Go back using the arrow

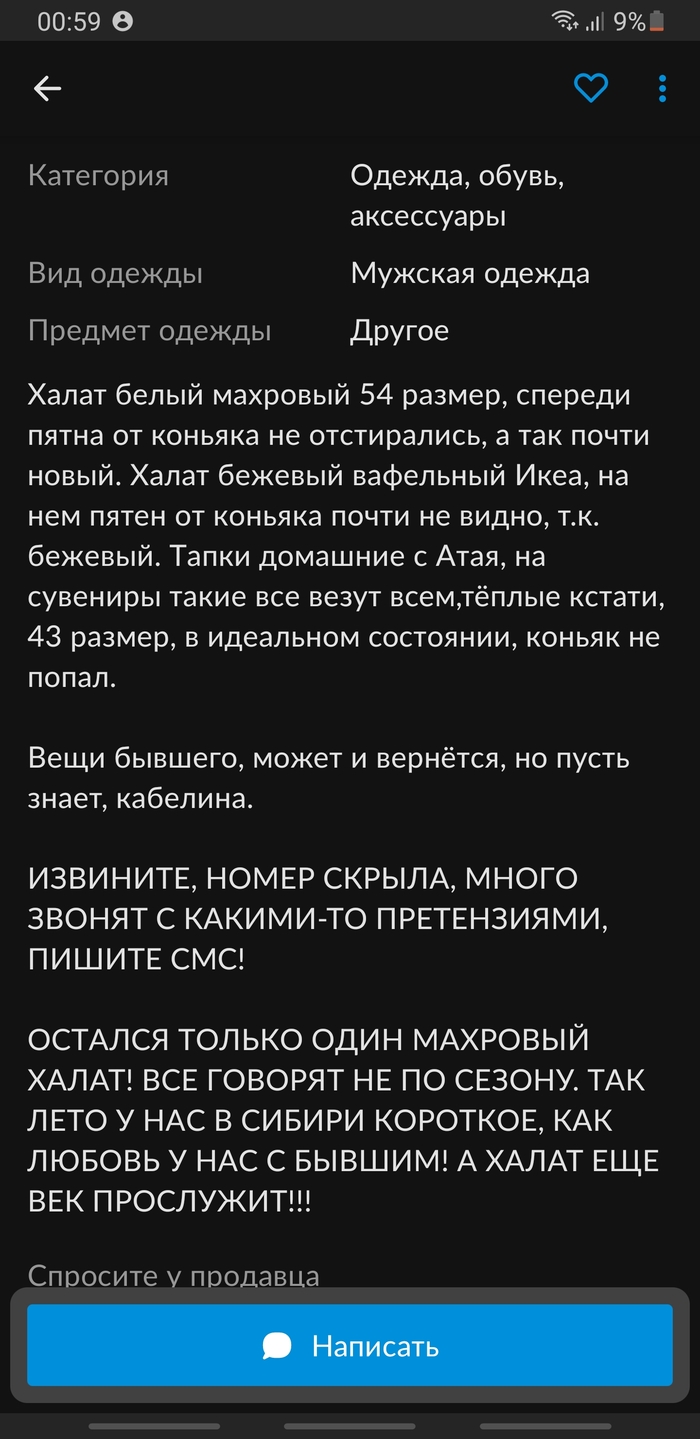click(x=47, y=89)
